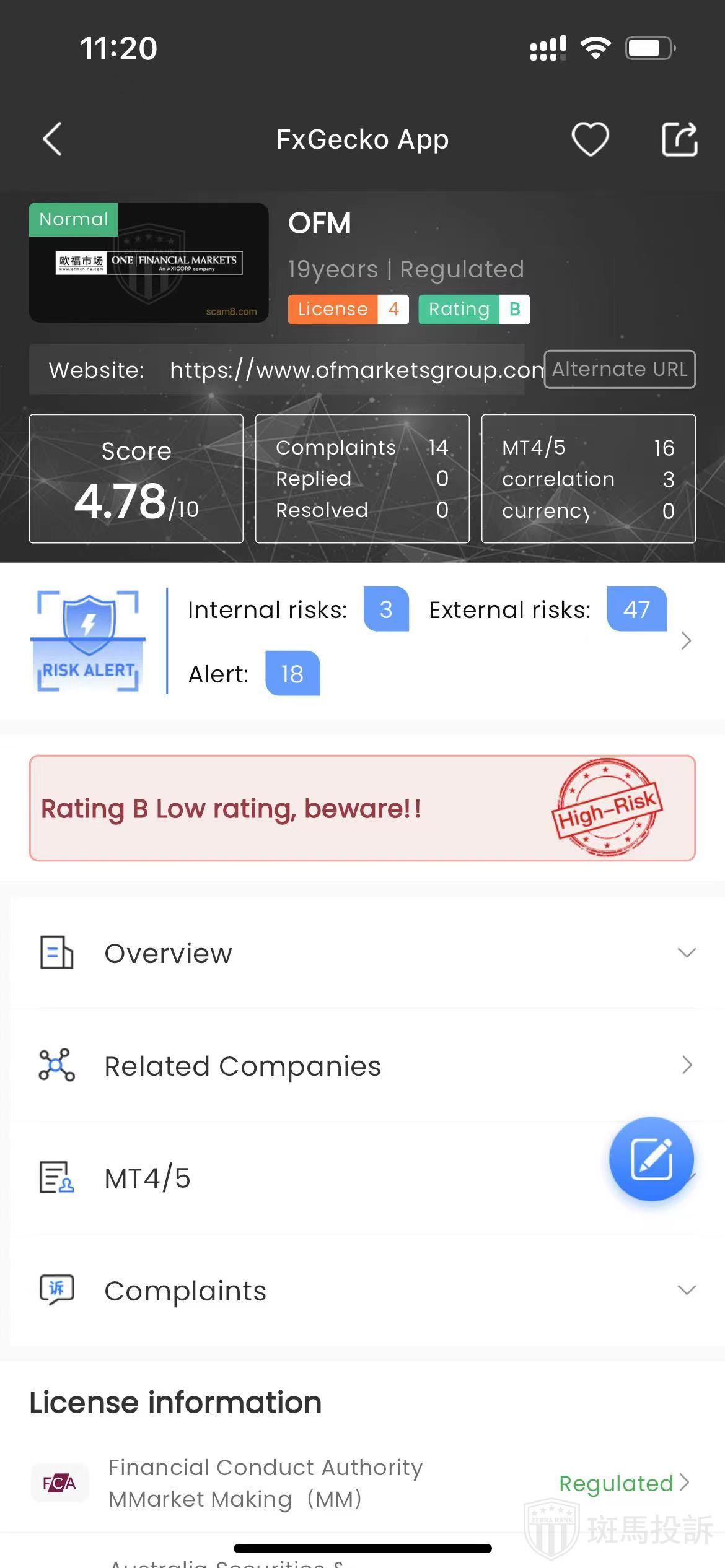This screenshot has width=725, height=1568.
Task: Open the Financial Conduct Authority license details
Action: (x=362, y=1483)
